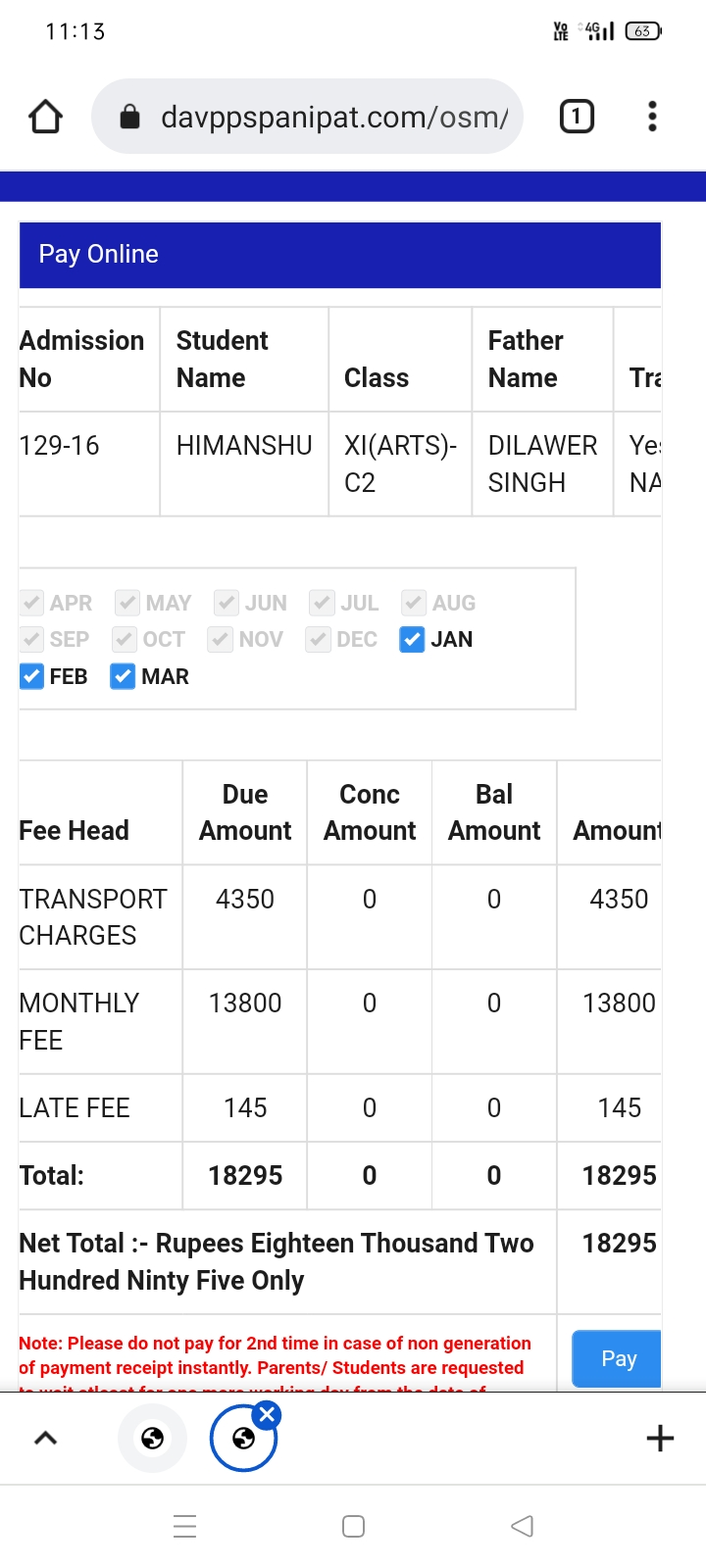Add a new browser tab
Viewport: 706px width, 1568px height.
point(660,1438)
